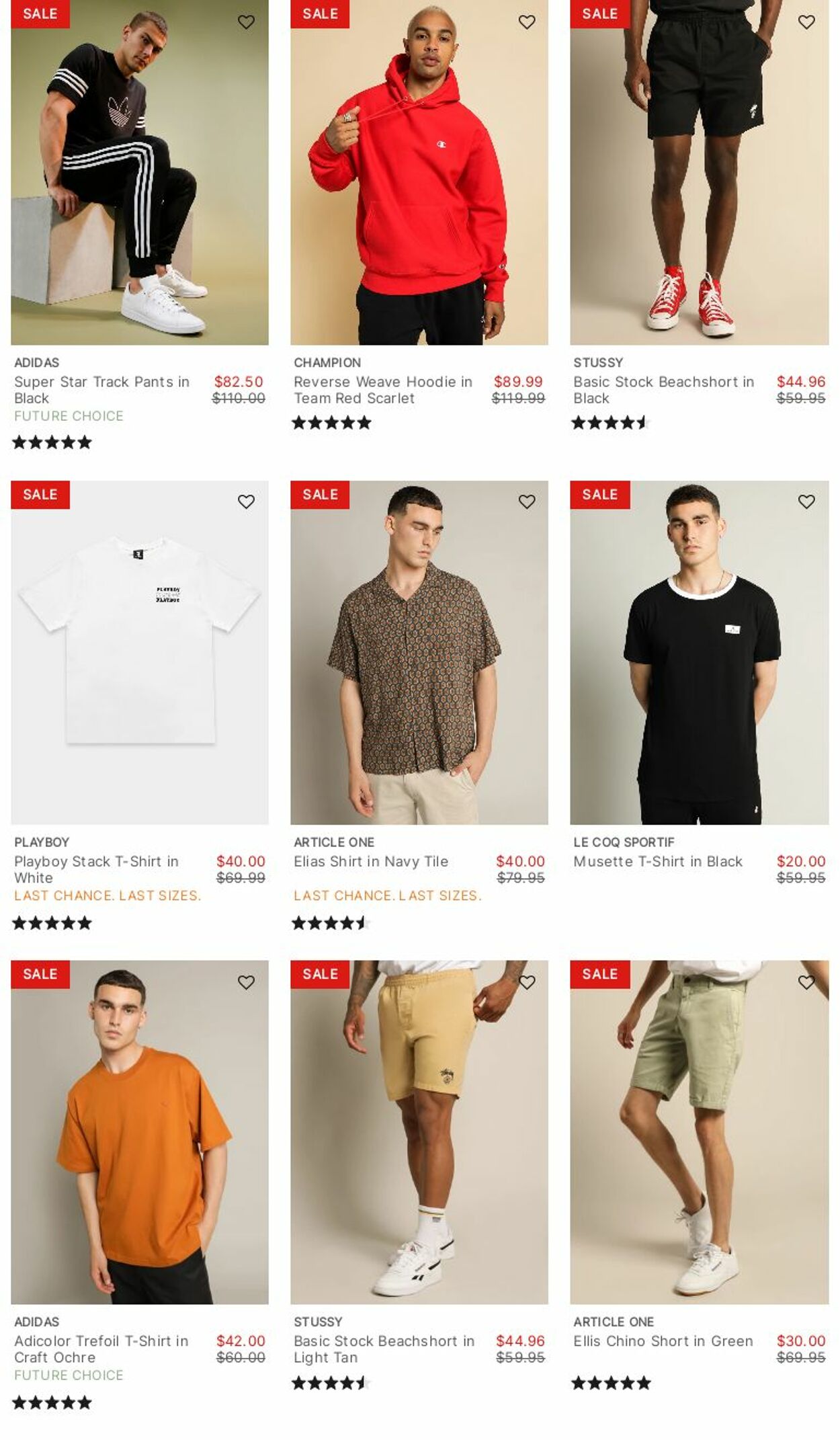
Task: Open Adidas Super Star Track Pants product
Action: 103,390
